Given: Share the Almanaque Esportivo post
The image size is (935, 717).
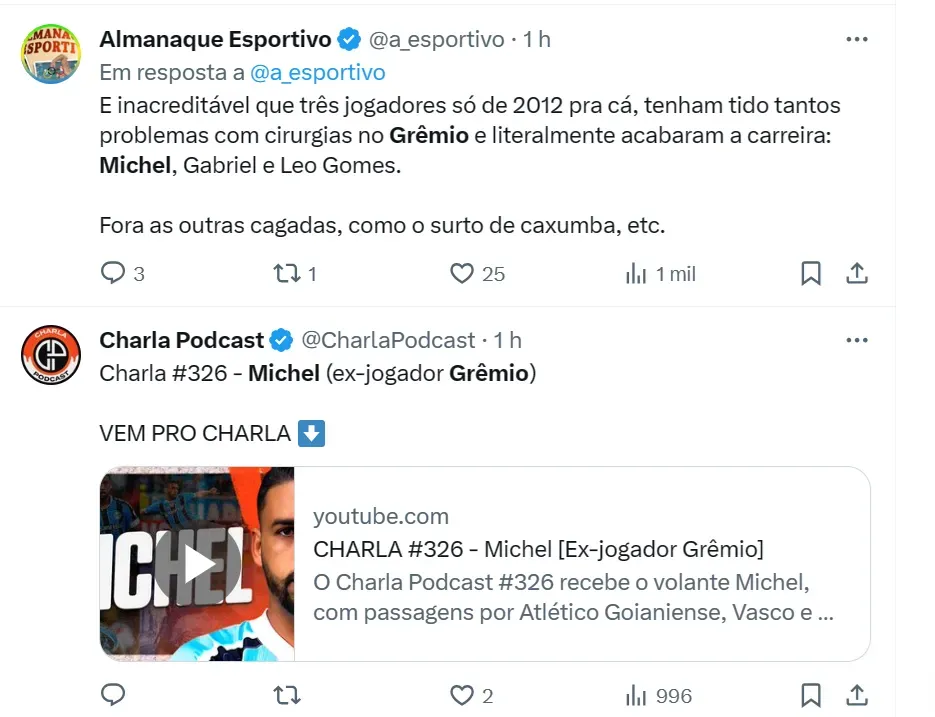Looking at the screenshot, I should 857,273.
